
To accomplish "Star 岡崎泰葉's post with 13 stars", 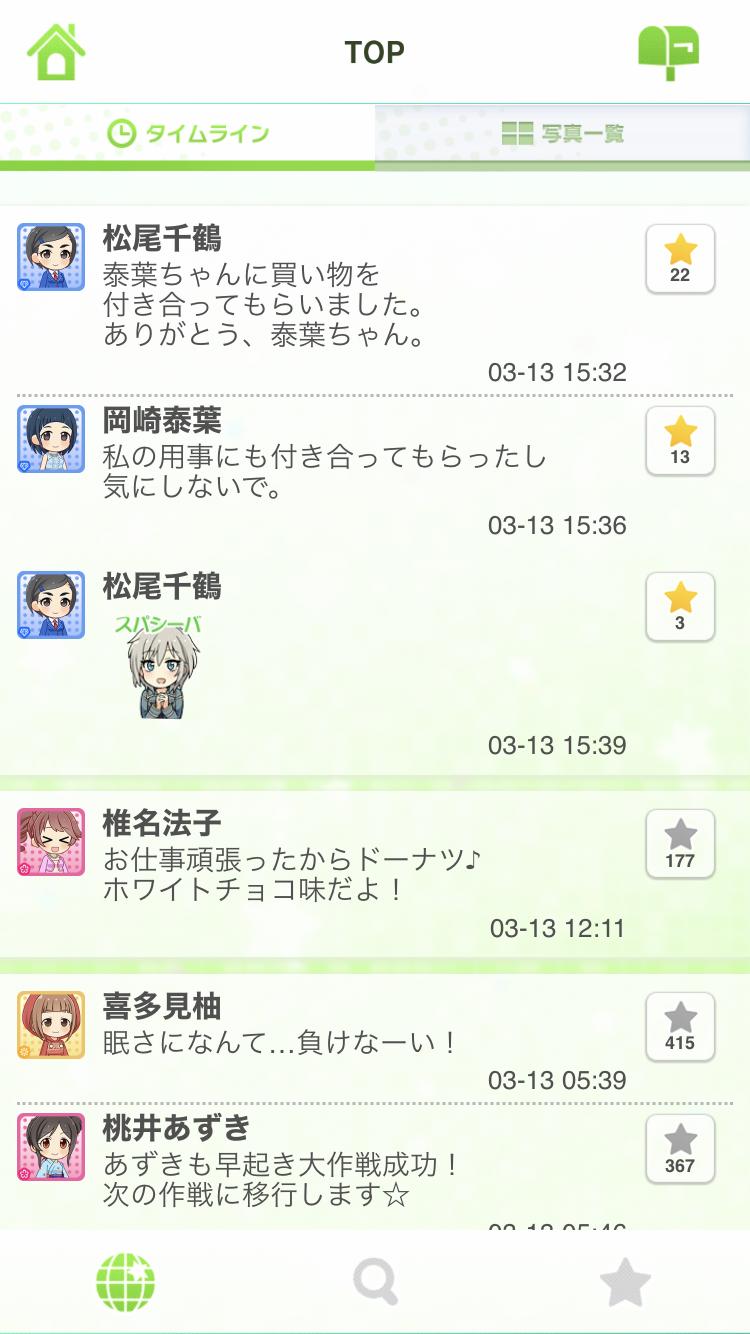I will click(x=680, y=441).
